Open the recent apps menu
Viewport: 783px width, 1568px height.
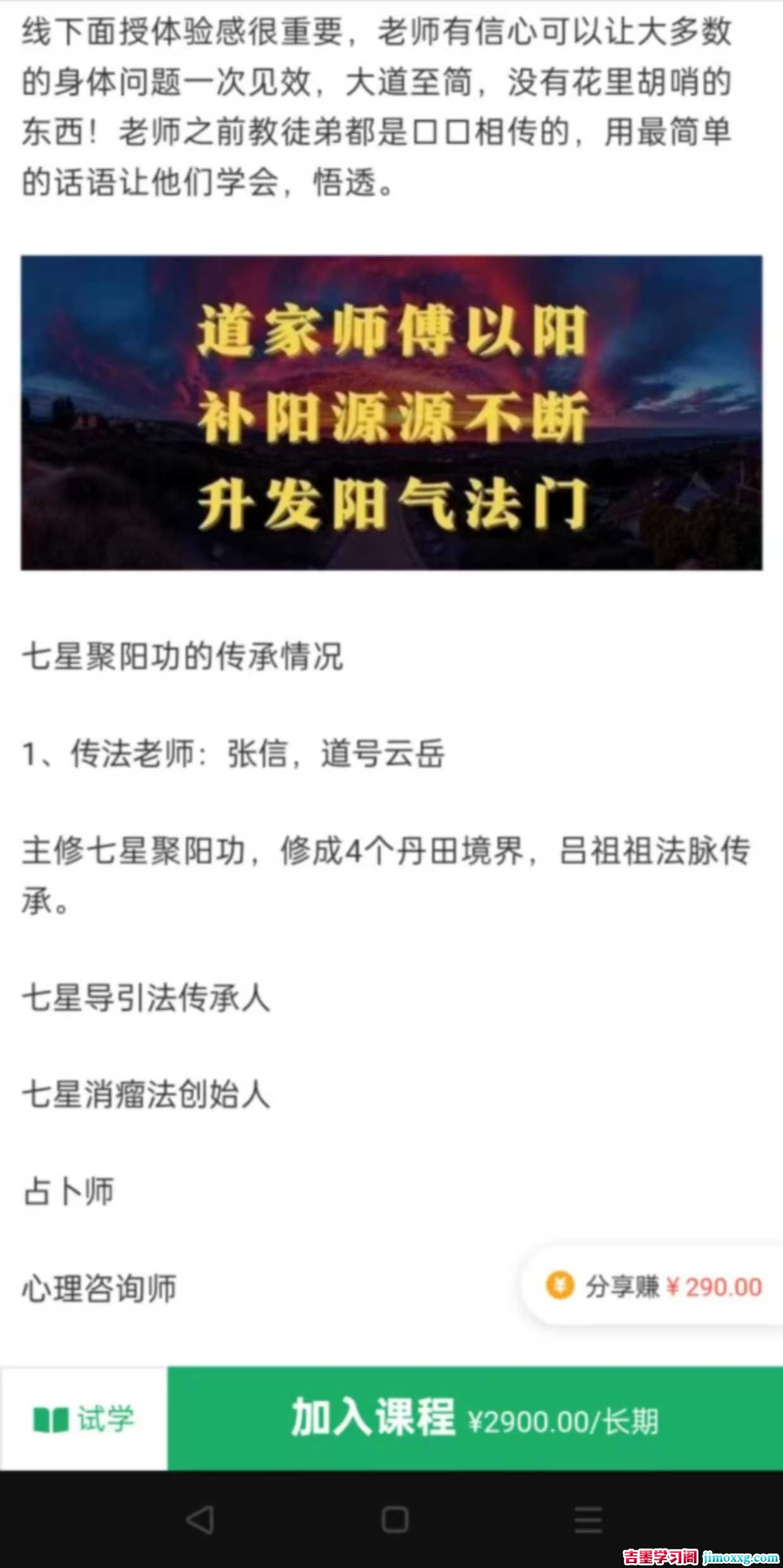[588, 1519]
